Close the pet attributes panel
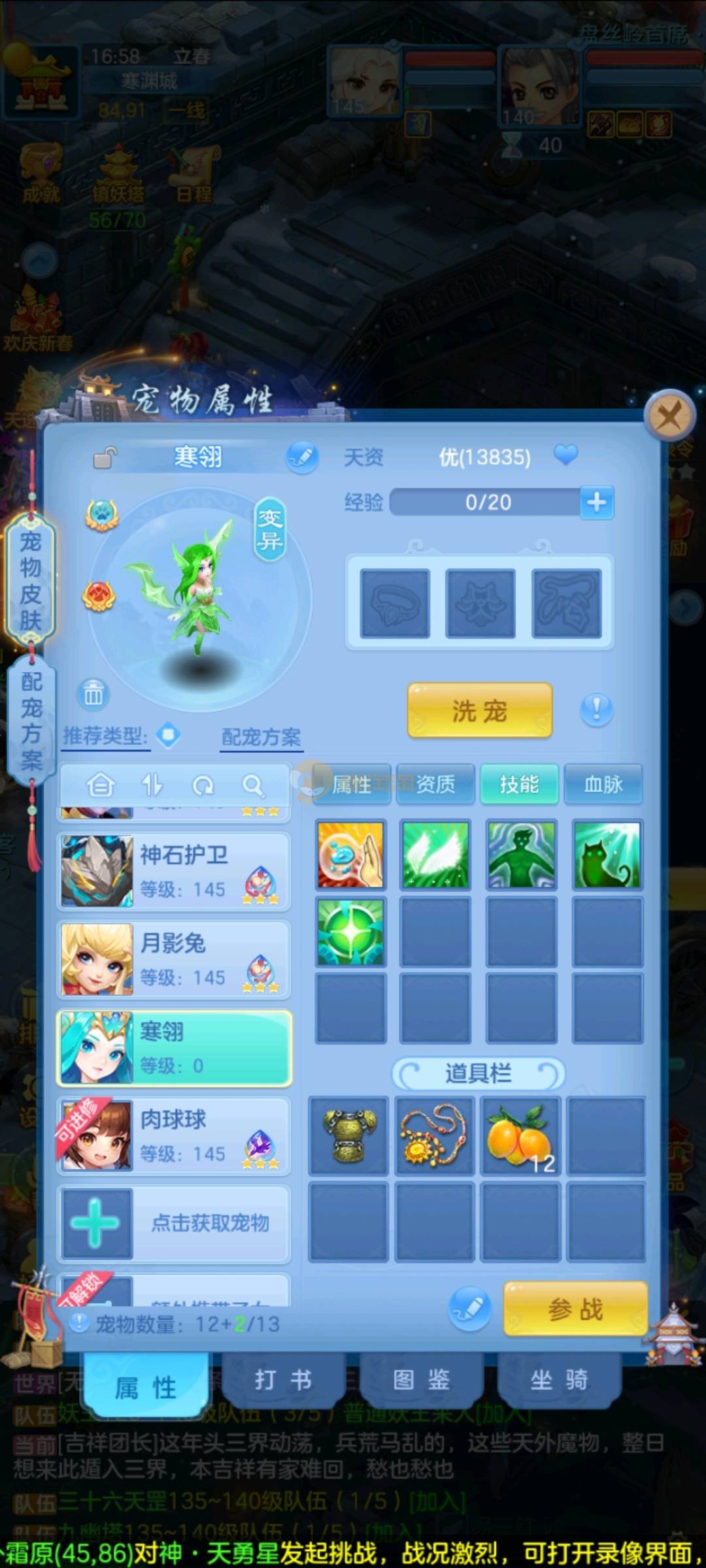Viewport: 706px width, 1568px height. click(x=669, y=416)
